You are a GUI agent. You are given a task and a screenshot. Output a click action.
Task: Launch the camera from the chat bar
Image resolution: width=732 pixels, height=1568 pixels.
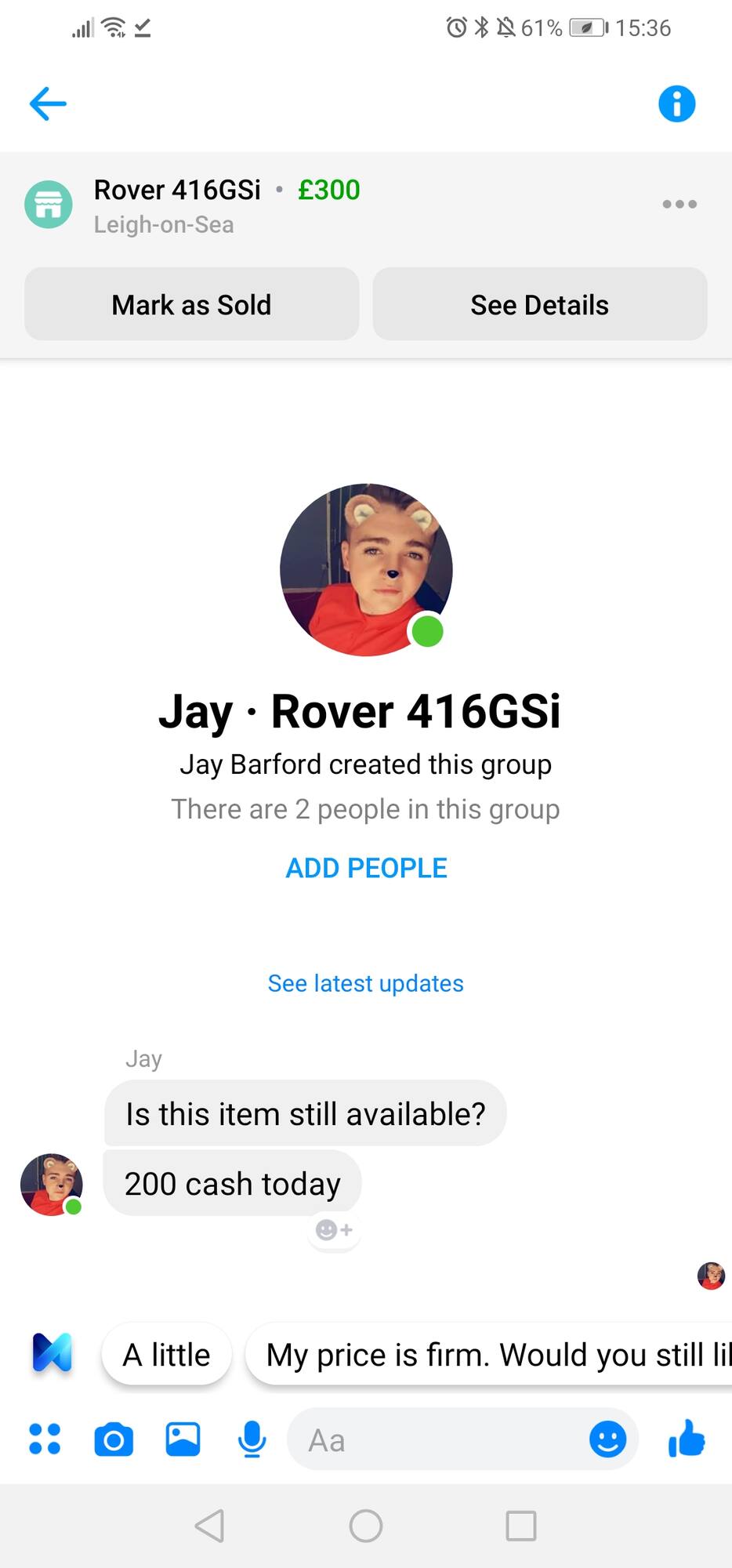click(114, 1439)
